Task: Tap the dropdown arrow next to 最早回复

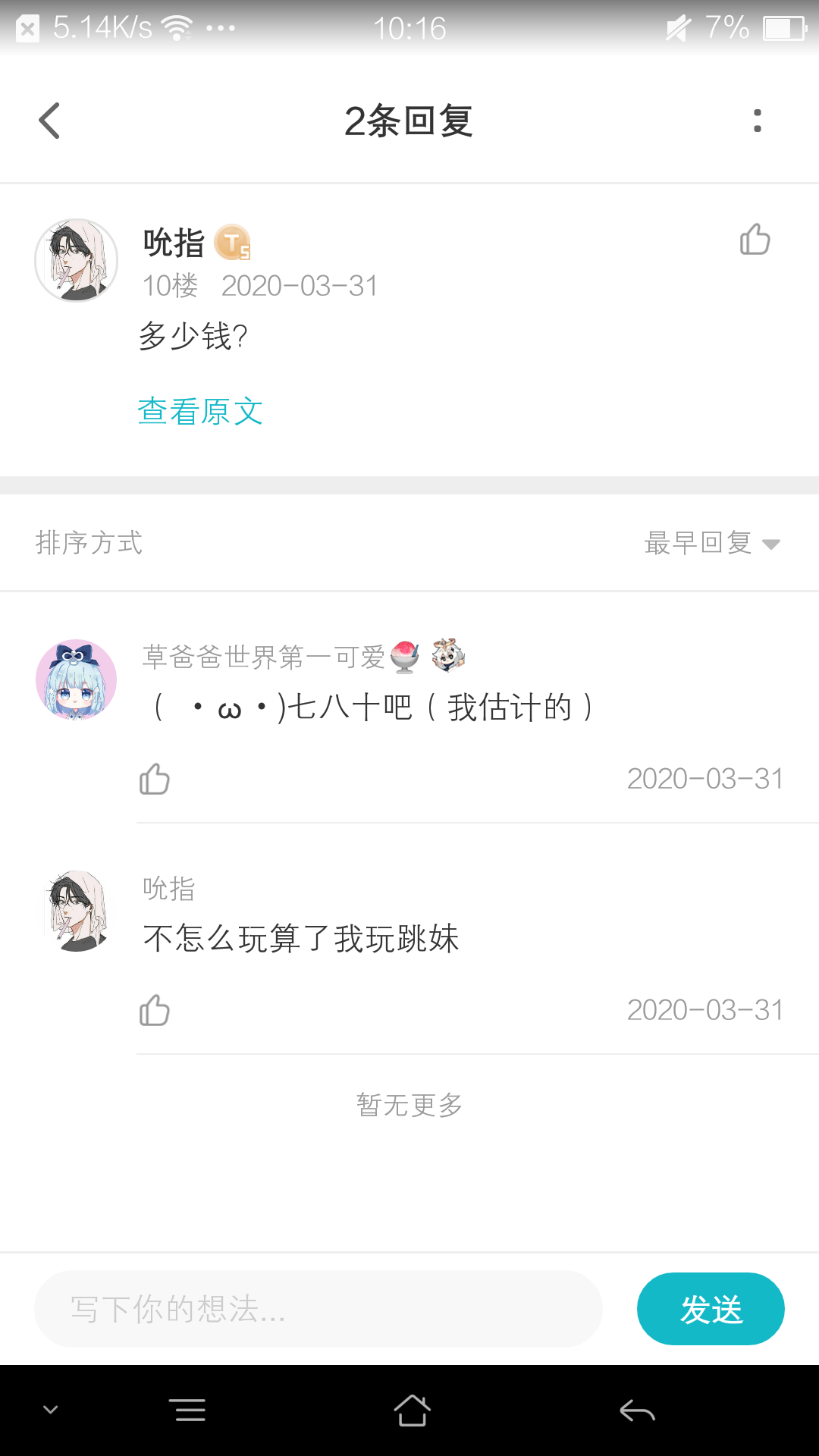Action: [x=771, y=544]
